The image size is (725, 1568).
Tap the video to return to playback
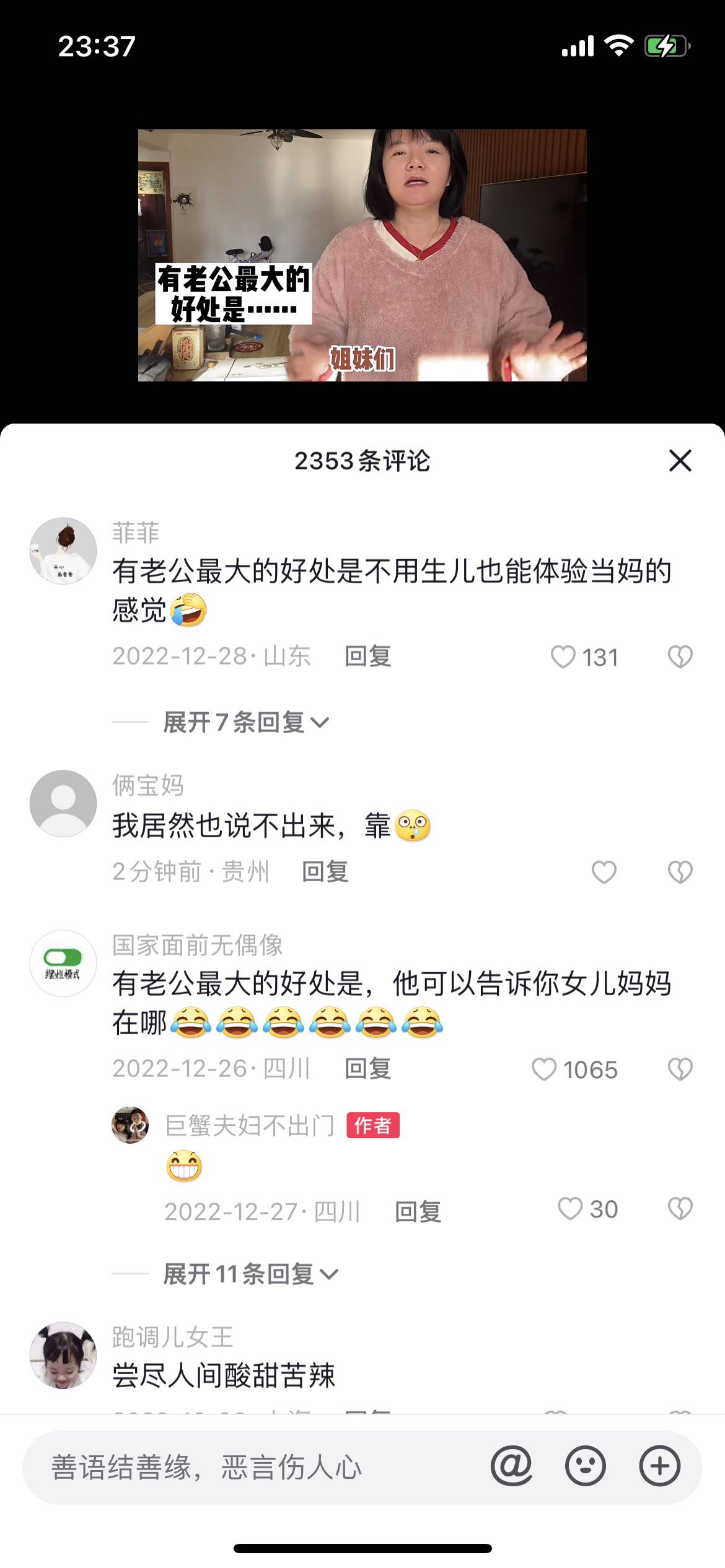point(362,255)
